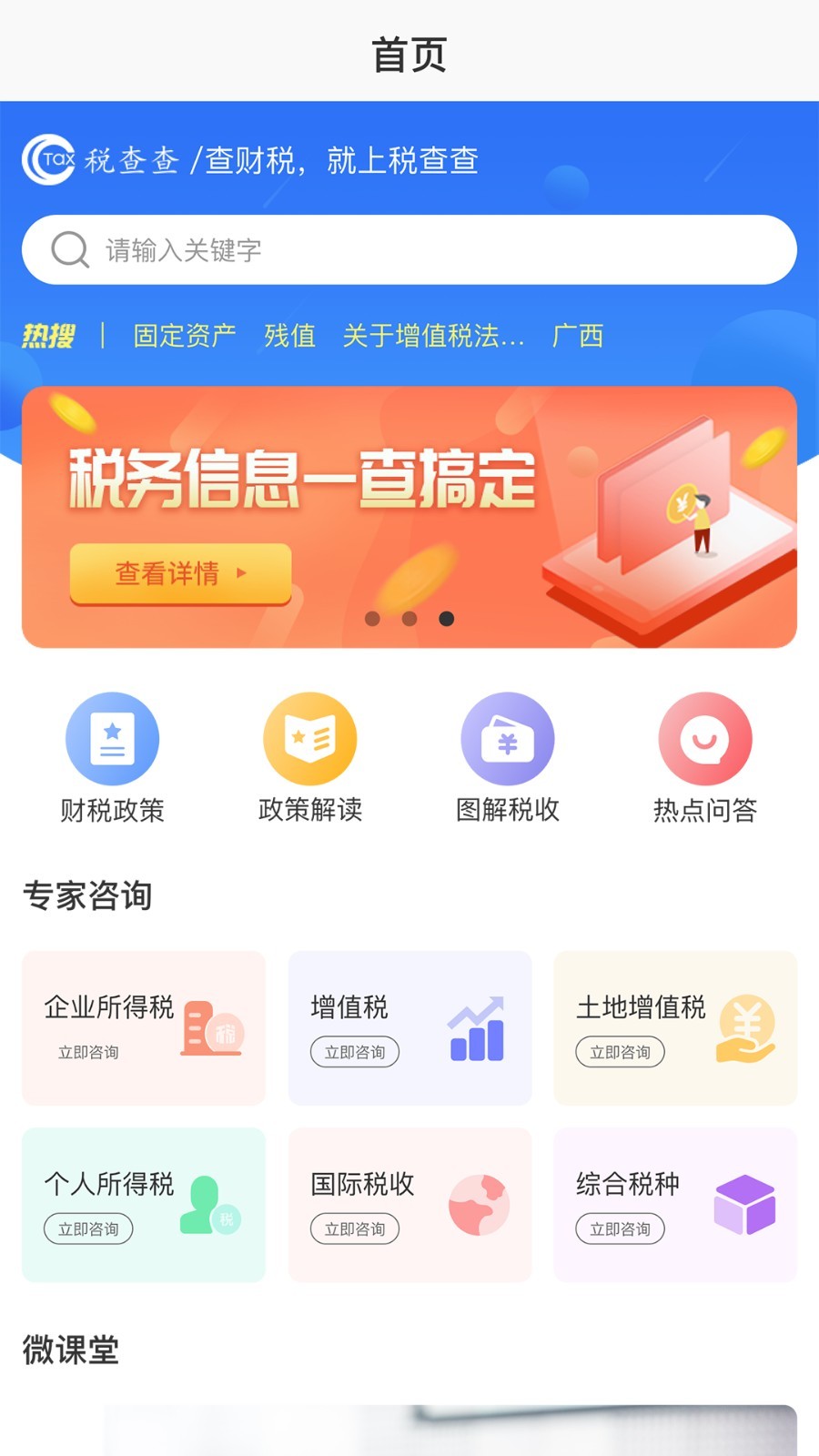
Task: Click 立即咨询 on the 土地增值税 card
Action: [621, 1053]
